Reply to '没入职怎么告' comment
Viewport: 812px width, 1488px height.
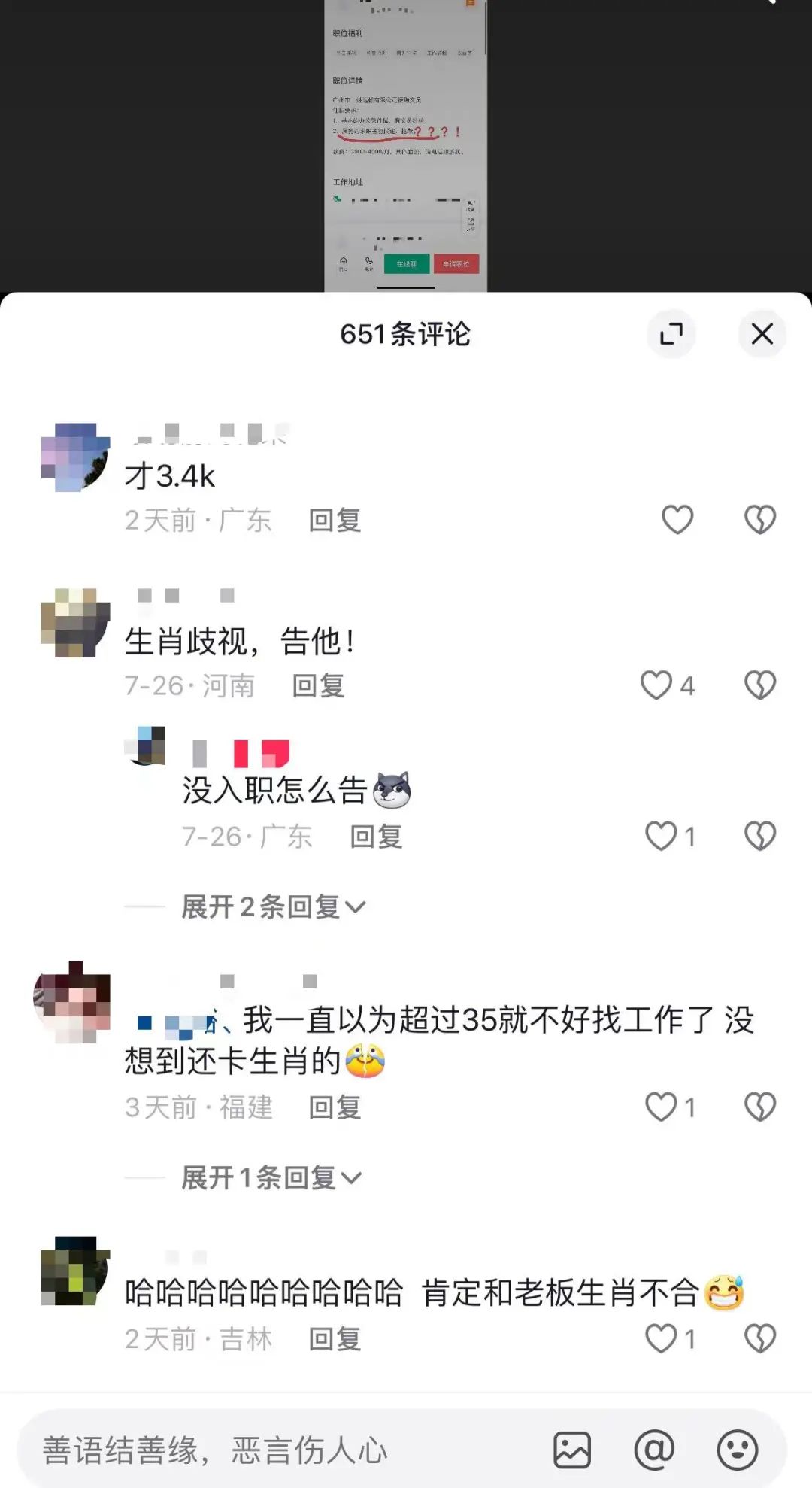point(376,837)
